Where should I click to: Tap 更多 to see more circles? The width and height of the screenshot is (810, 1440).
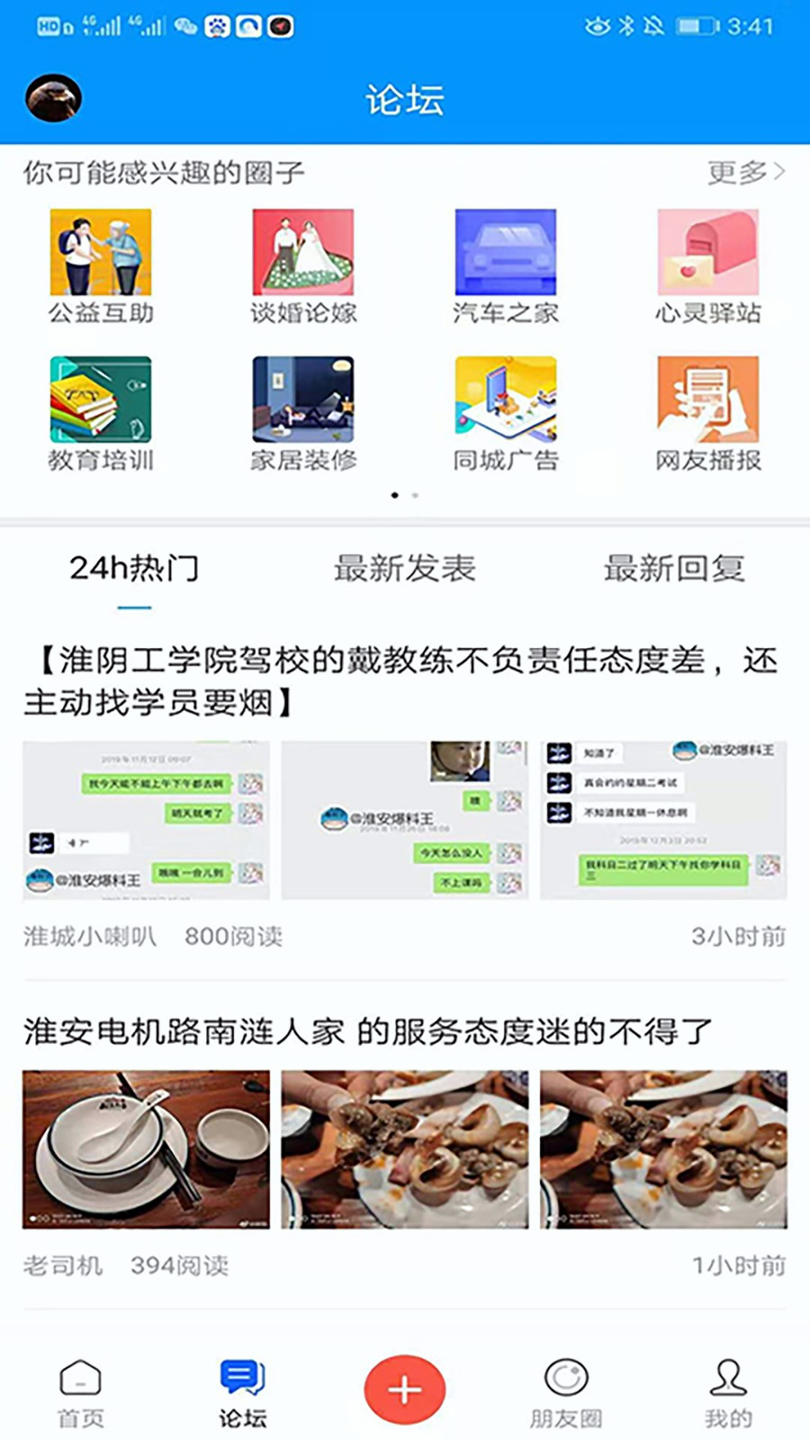pos(746,172)
